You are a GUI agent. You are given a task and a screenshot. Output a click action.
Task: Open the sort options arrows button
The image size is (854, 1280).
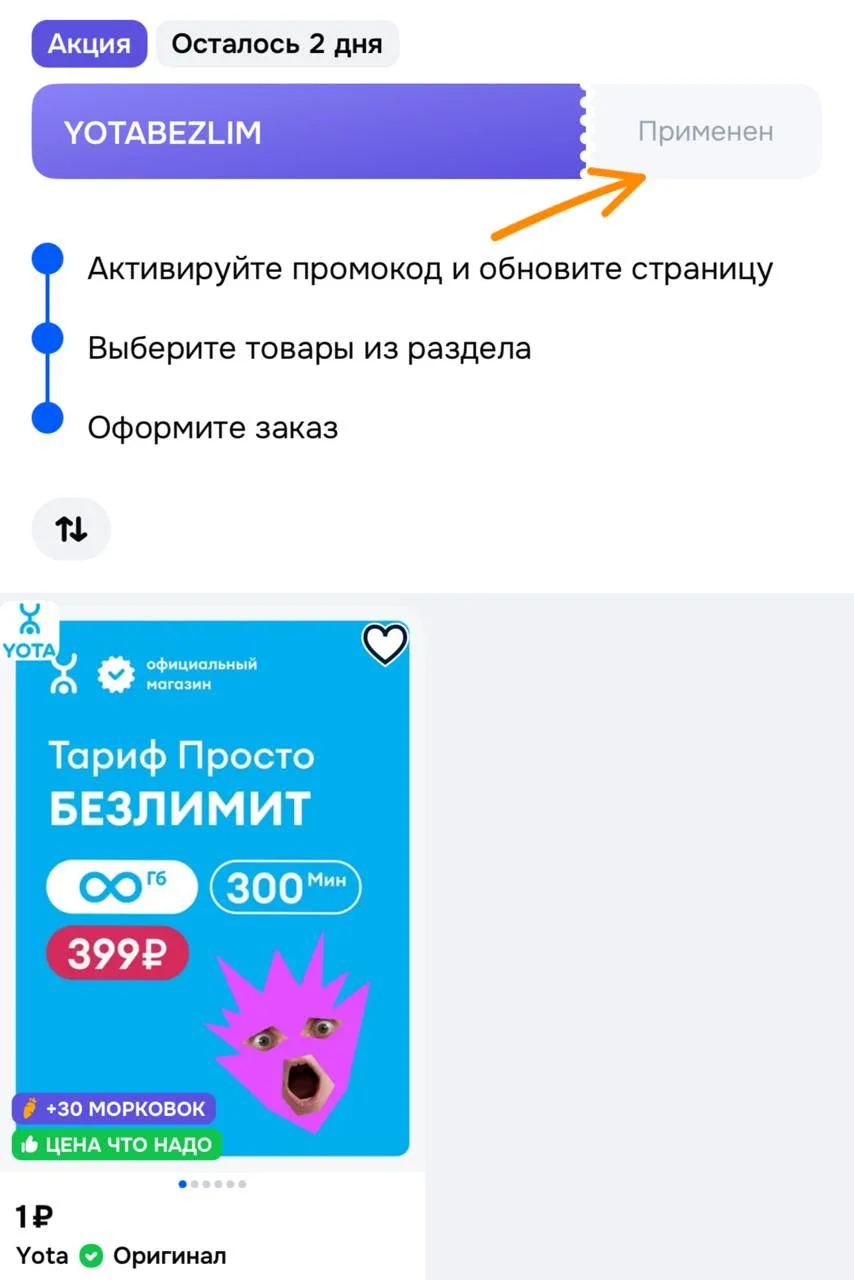71,529
